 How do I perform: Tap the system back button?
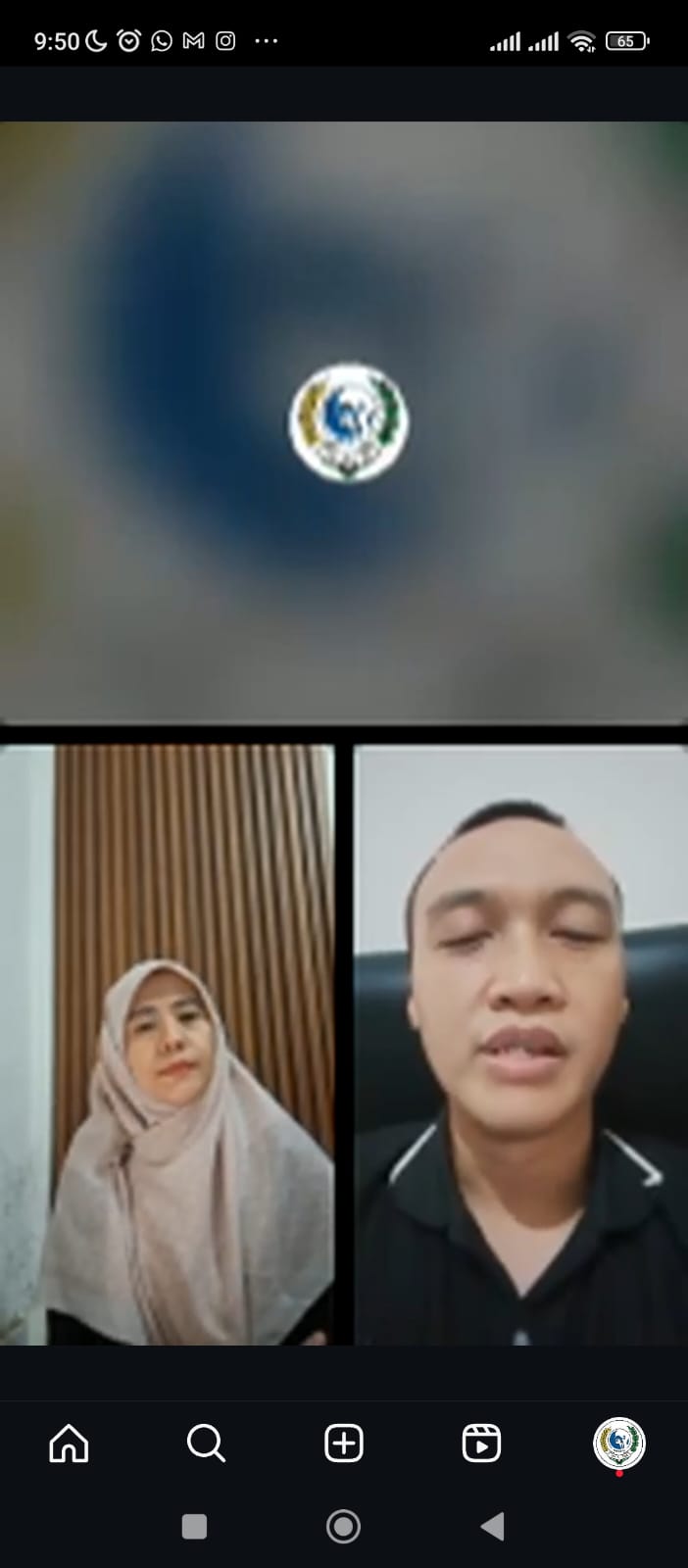[493, 1526]
